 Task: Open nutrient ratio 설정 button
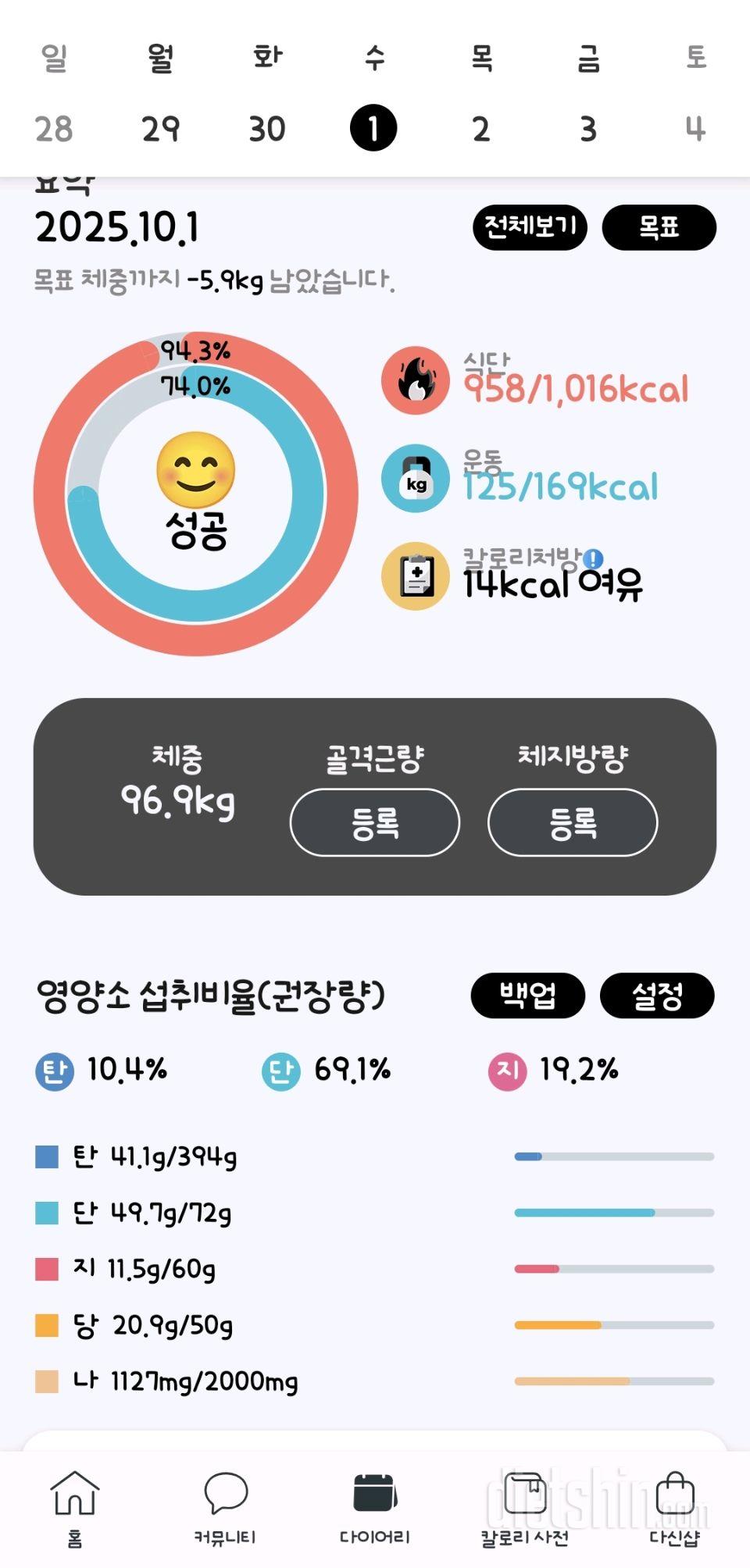tap(657, 996)
